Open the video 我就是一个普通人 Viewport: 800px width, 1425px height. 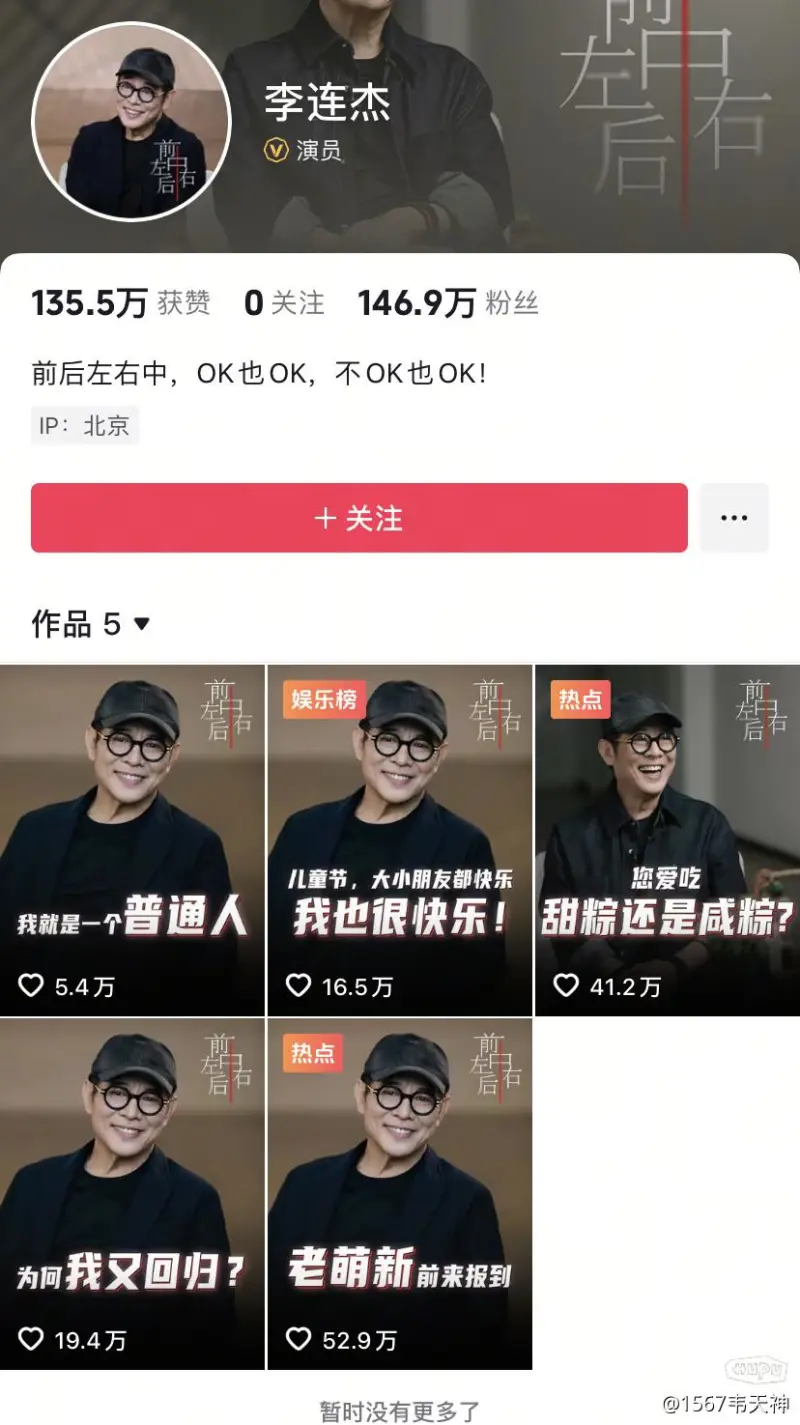click(x=132, y=840)
